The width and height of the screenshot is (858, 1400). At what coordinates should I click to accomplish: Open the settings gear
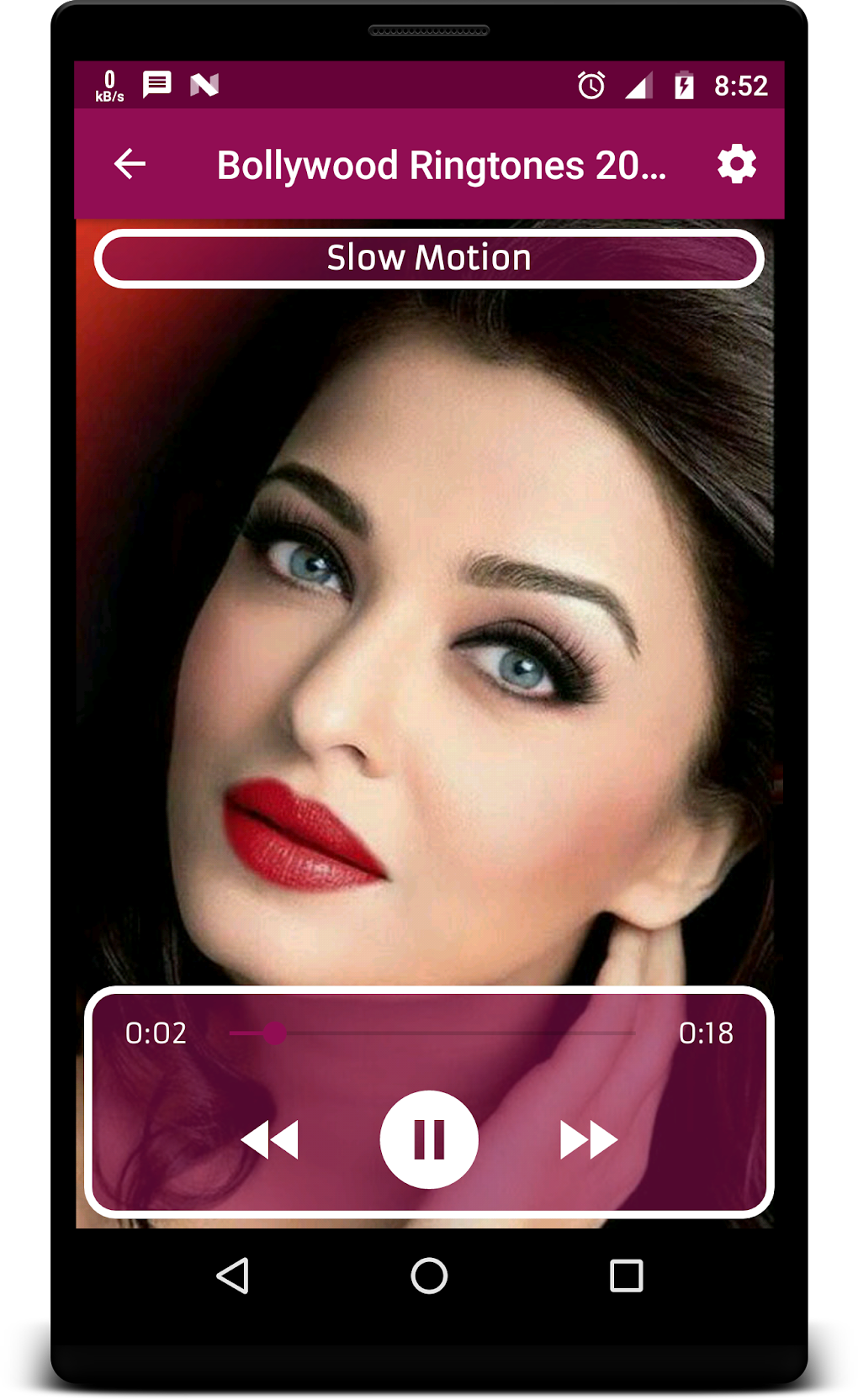coord(736,164)
